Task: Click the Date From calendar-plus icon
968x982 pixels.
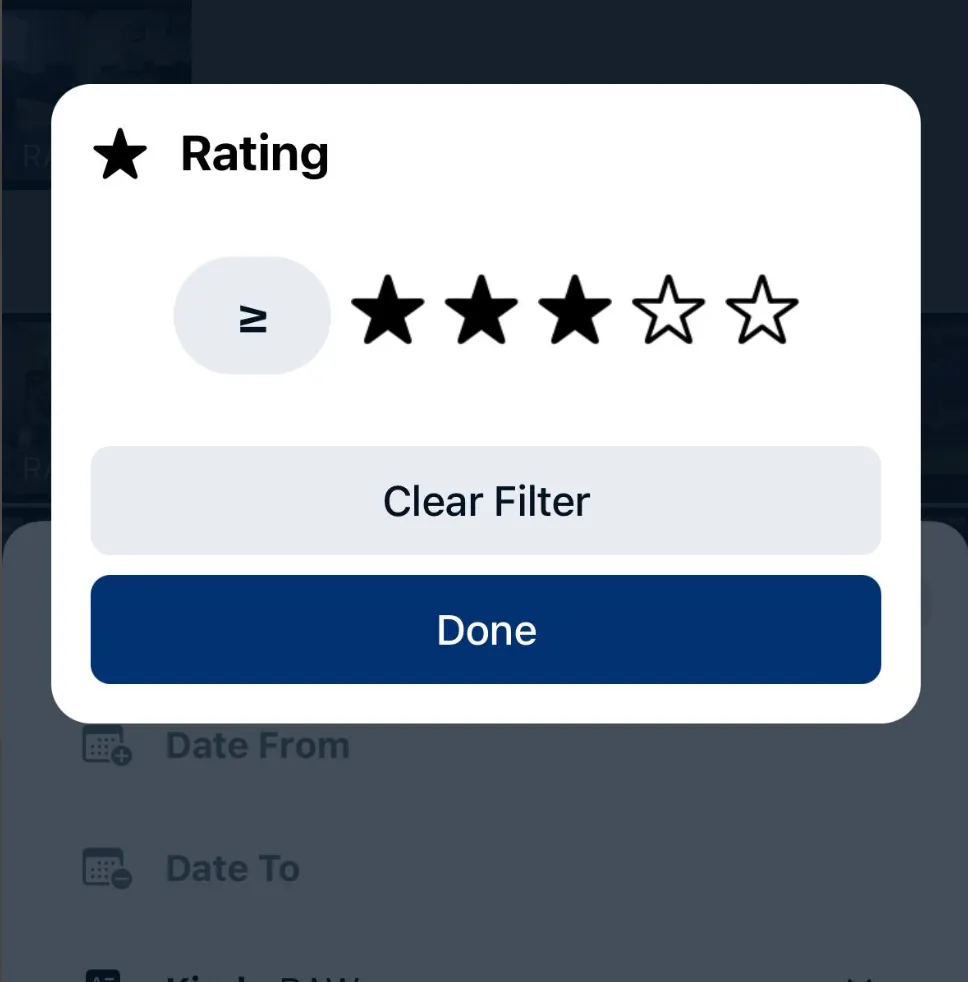Action: pos(104,744)
